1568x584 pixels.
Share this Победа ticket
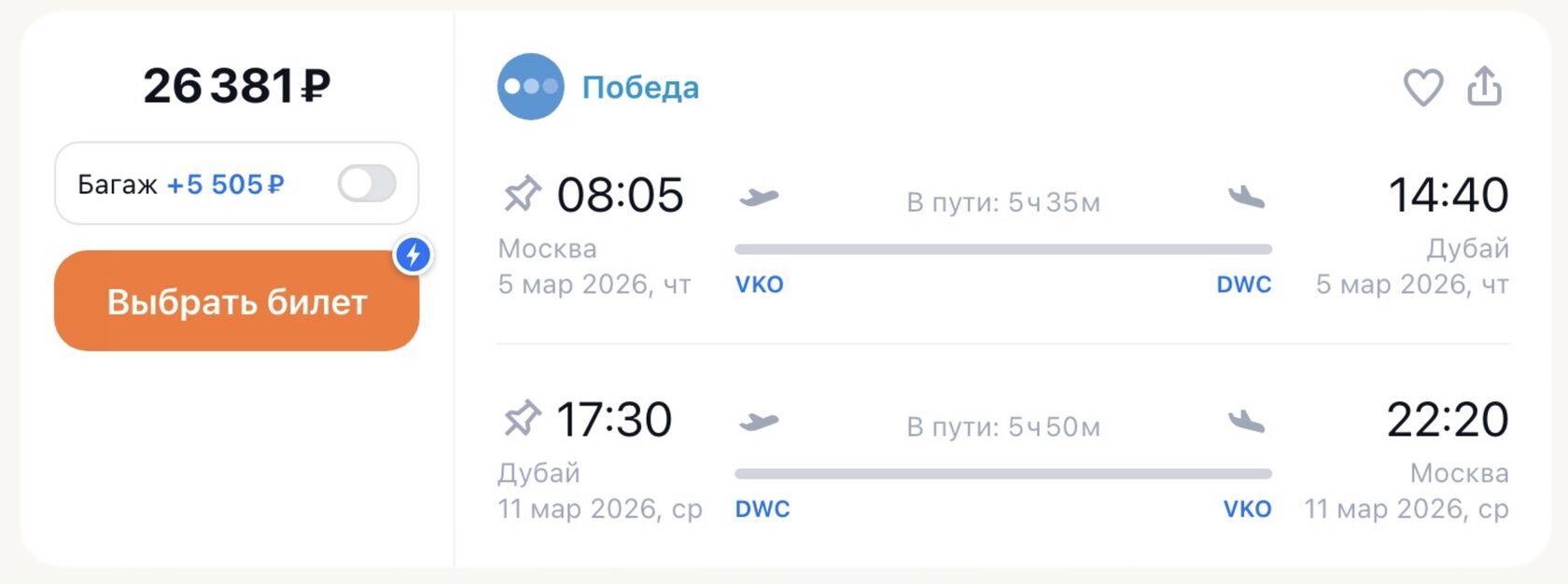pyautogui.click(x=1484, y=86)
